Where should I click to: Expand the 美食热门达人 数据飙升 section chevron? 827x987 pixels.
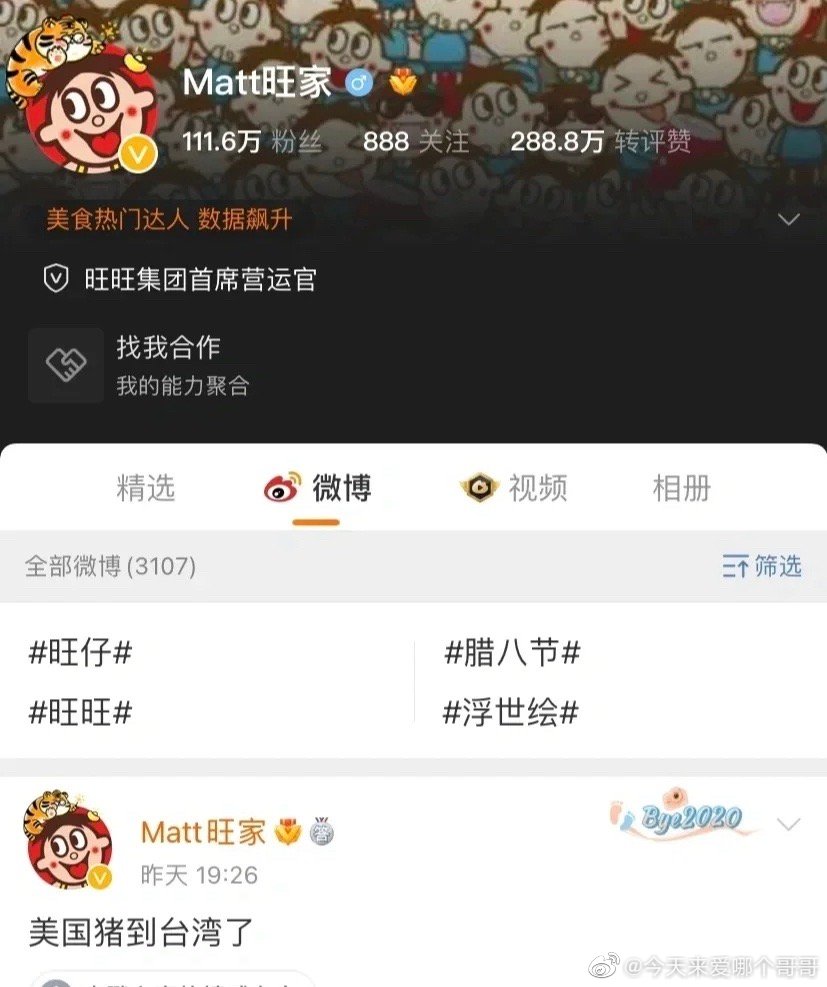click(789, 218)
